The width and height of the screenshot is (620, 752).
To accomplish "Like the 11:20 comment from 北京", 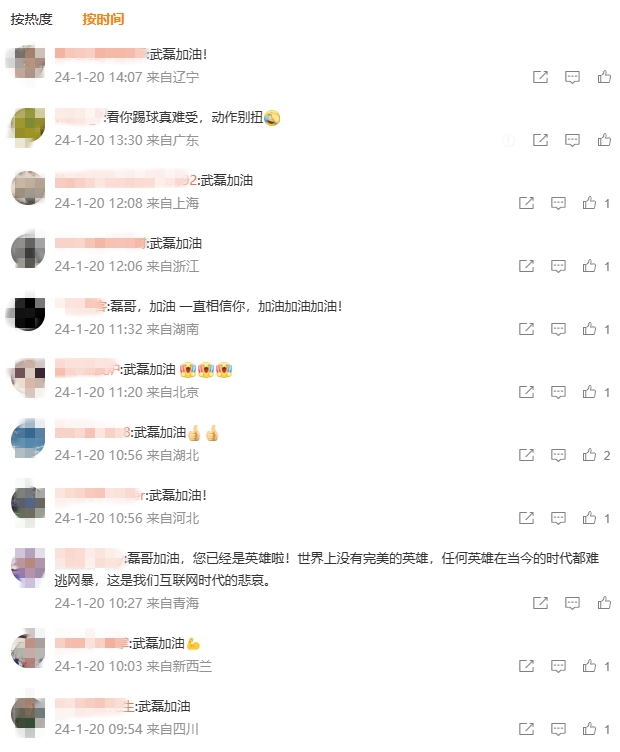I will point(590,392).
